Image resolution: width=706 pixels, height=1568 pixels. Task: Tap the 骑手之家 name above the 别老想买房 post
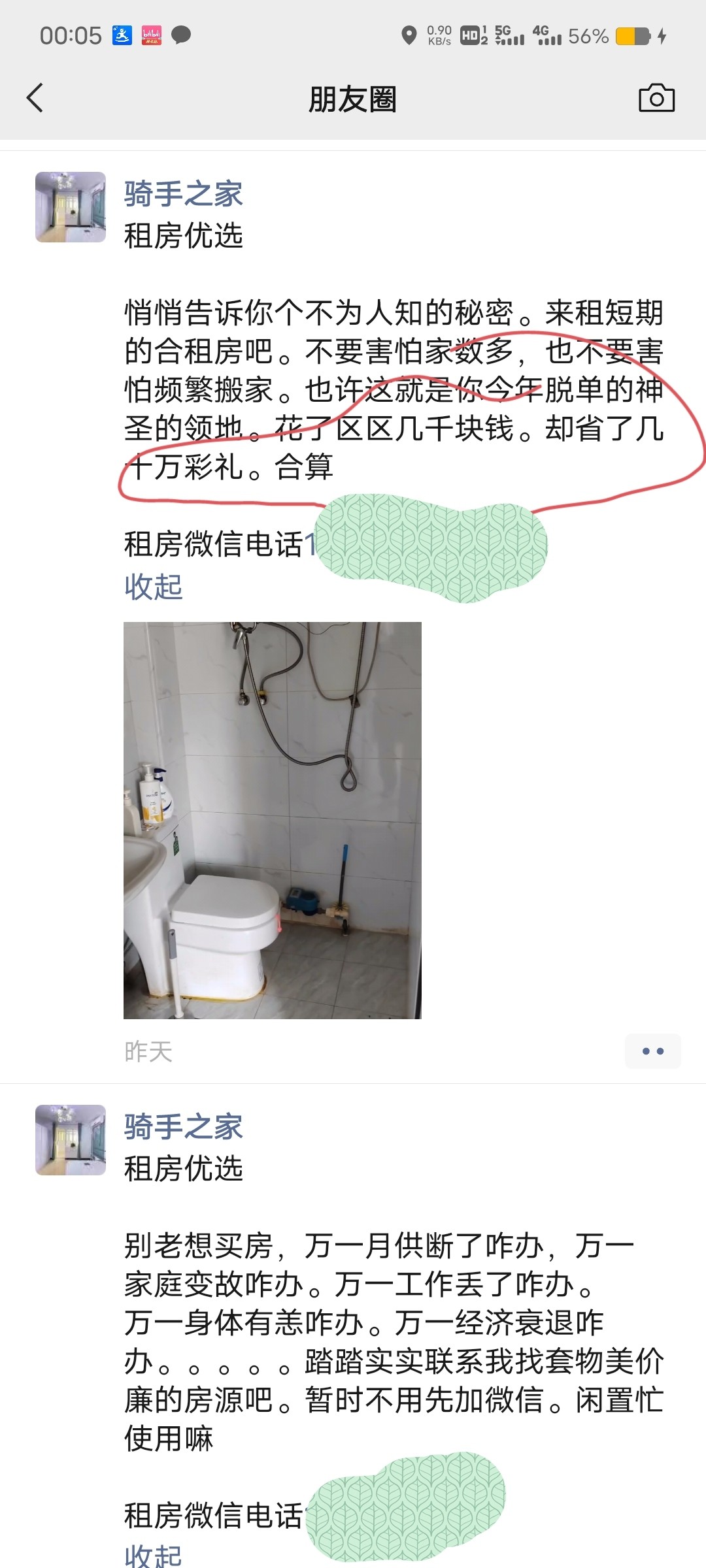pyautogui.click(x=184, y=1126)
